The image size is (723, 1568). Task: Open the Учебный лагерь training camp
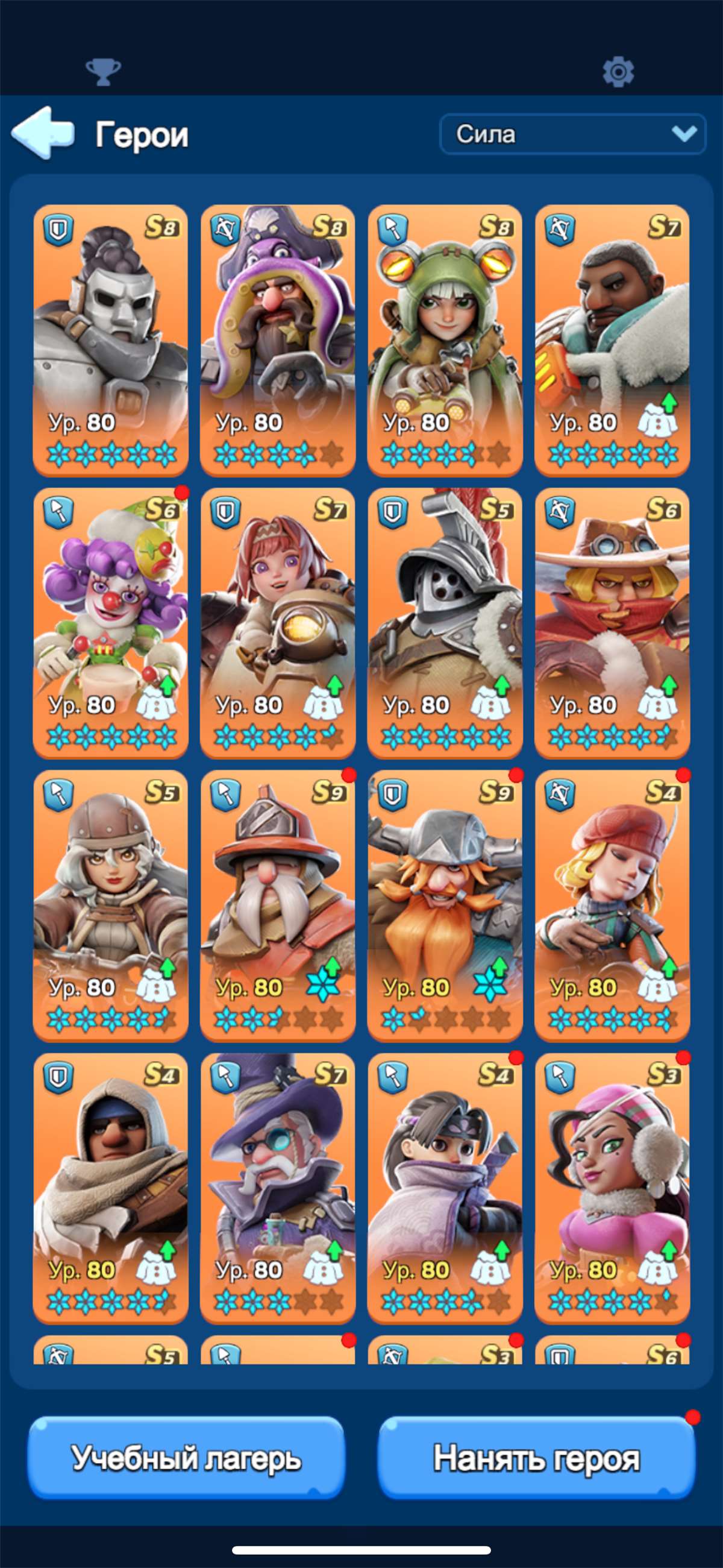tap(186, 1457)
